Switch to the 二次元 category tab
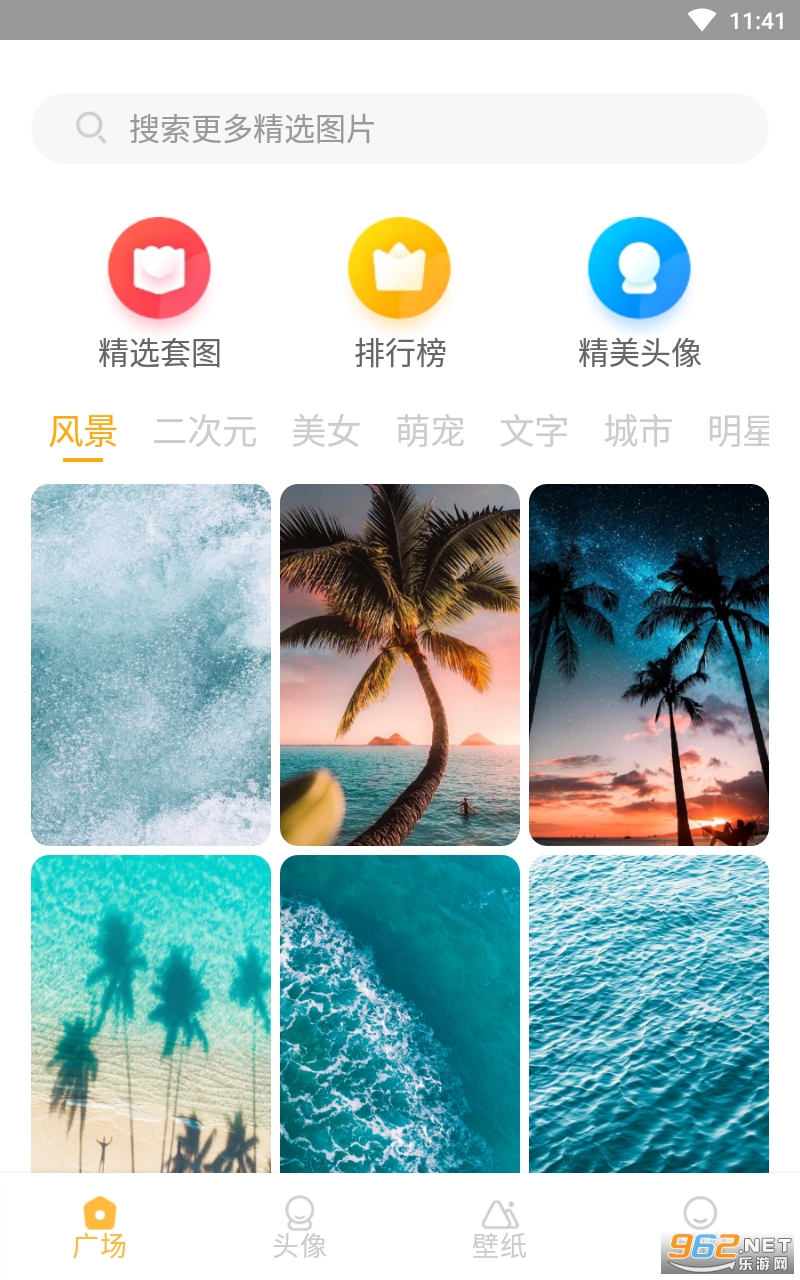Viewport: 800px width, 1280px height. click(x=205, y=432)
